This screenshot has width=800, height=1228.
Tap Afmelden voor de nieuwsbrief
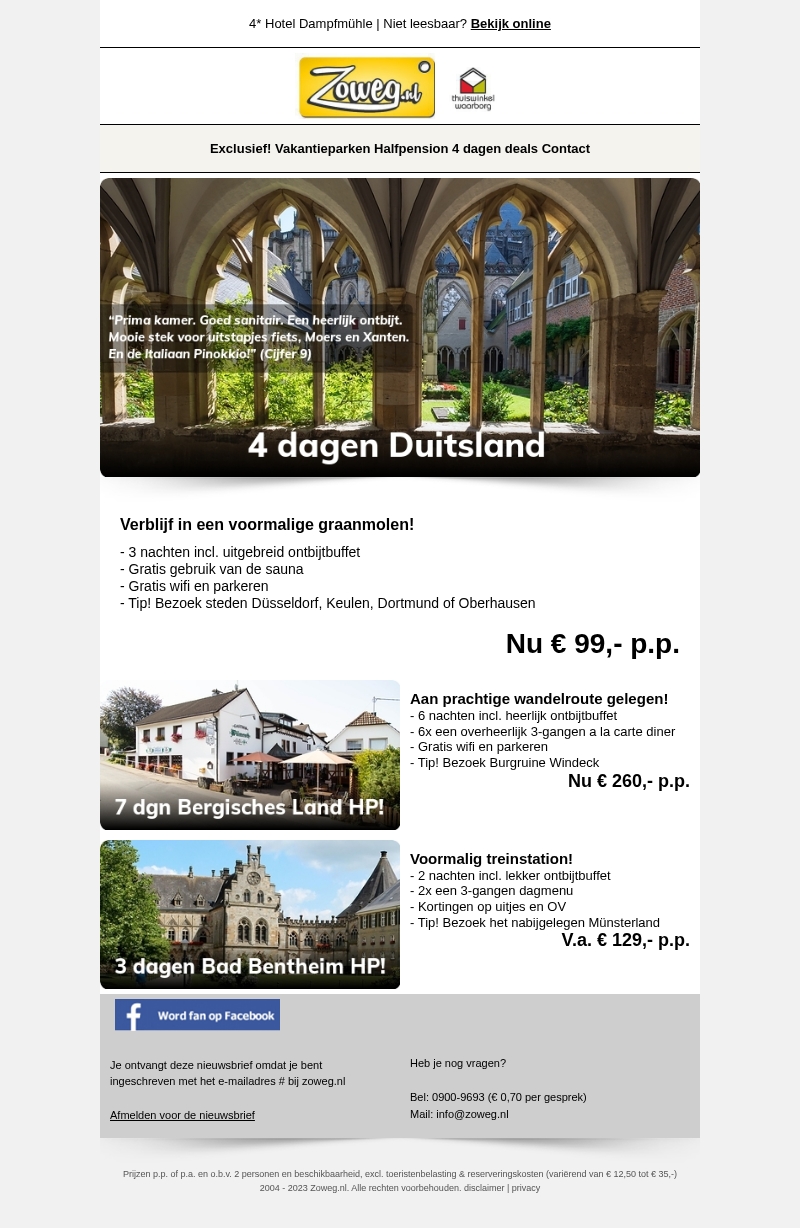coord(182,1115)
